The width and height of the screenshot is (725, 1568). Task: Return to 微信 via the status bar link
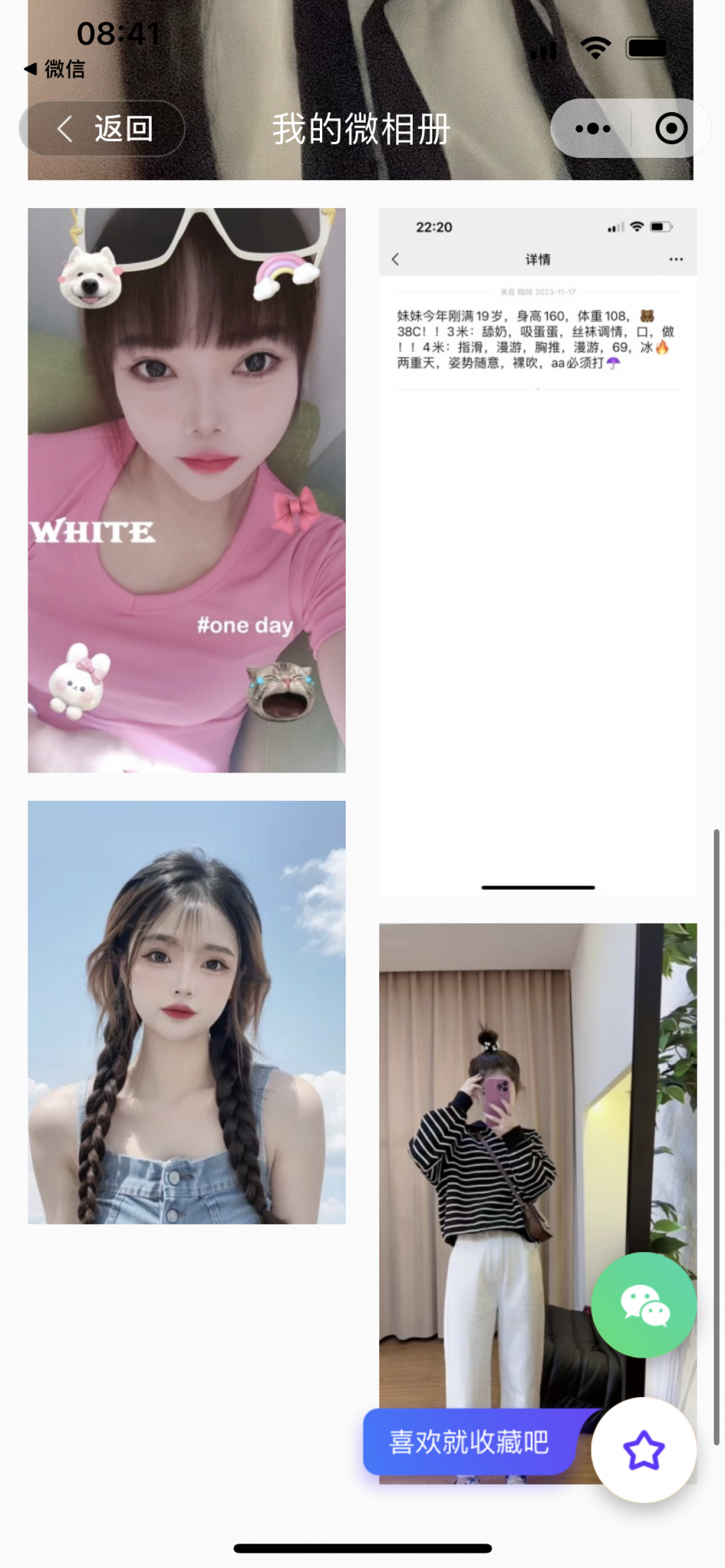coord(55,69)
